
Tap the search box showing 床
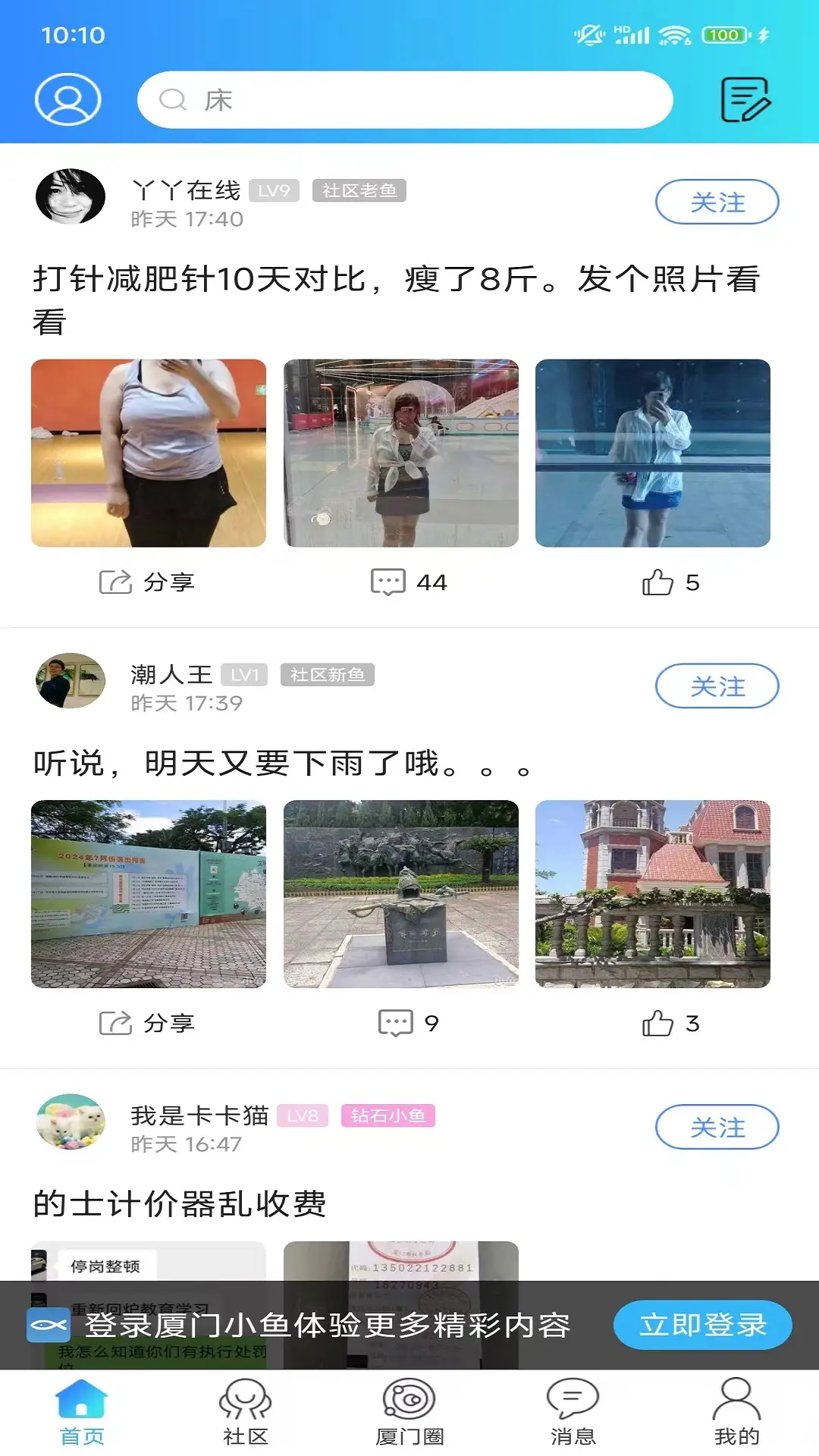pos(405,100)
